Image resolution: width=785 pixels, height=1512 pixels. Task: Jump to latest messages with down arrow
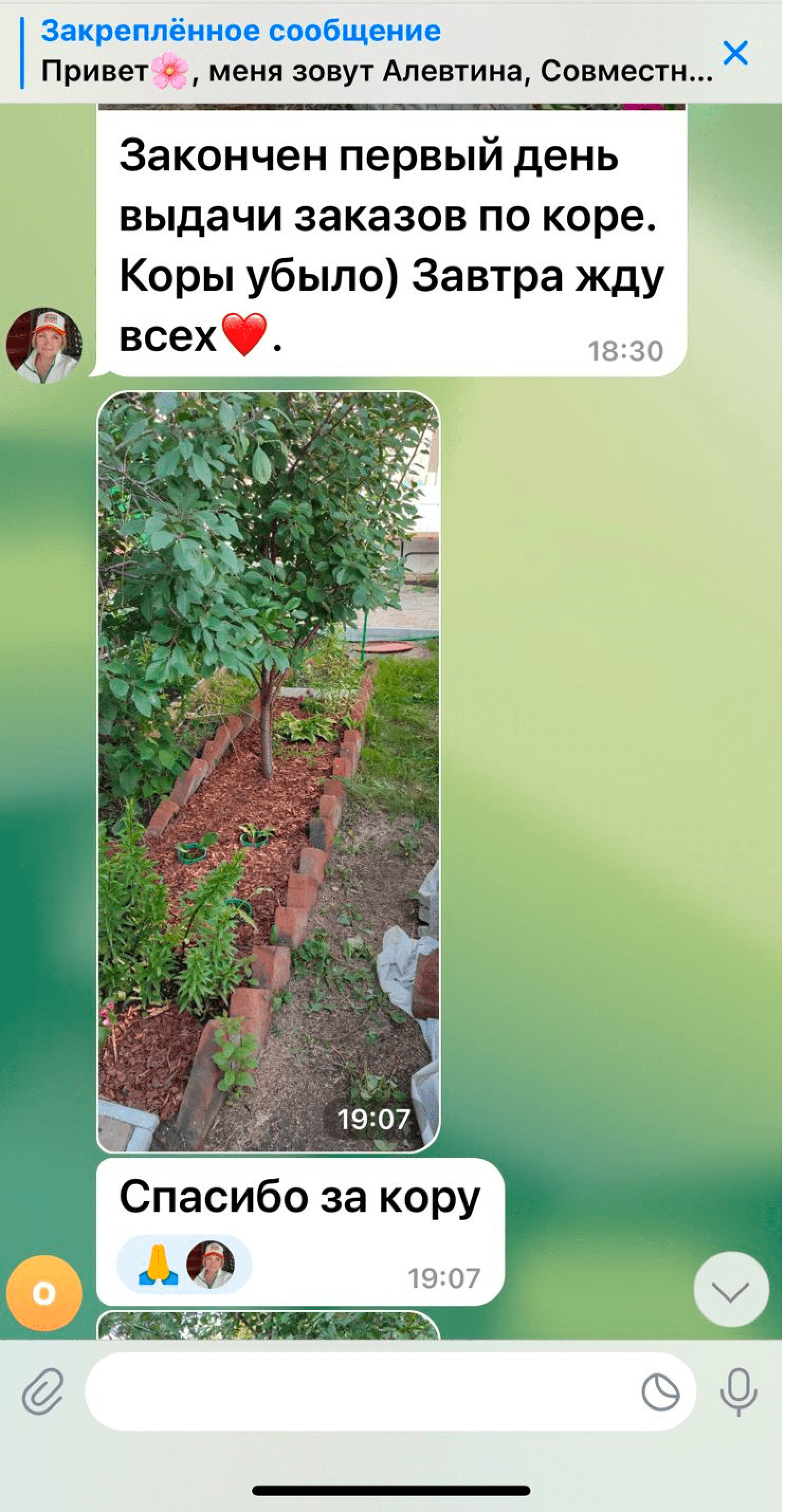click(731, 1289)
